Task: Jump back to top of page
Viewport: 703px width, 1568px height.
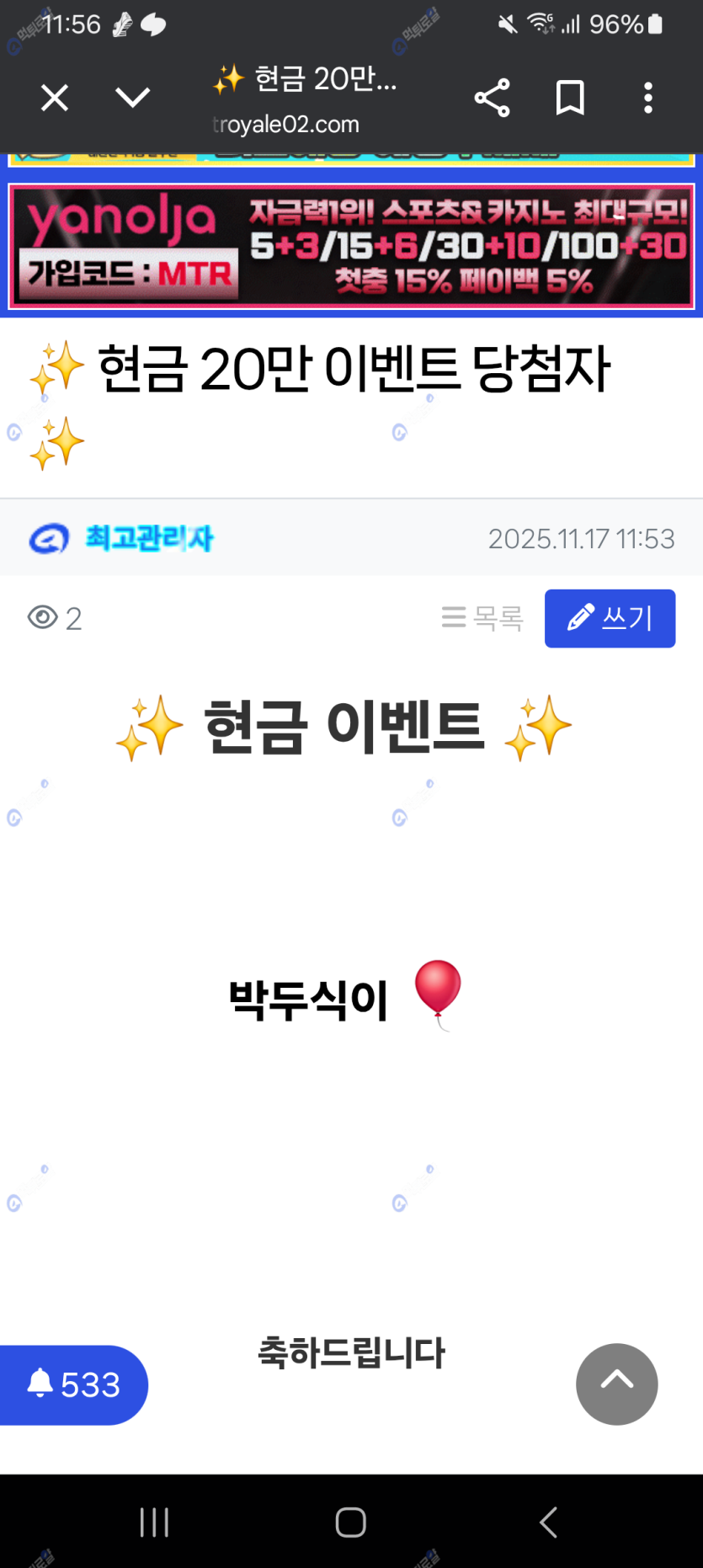Action: (616, 1384)
